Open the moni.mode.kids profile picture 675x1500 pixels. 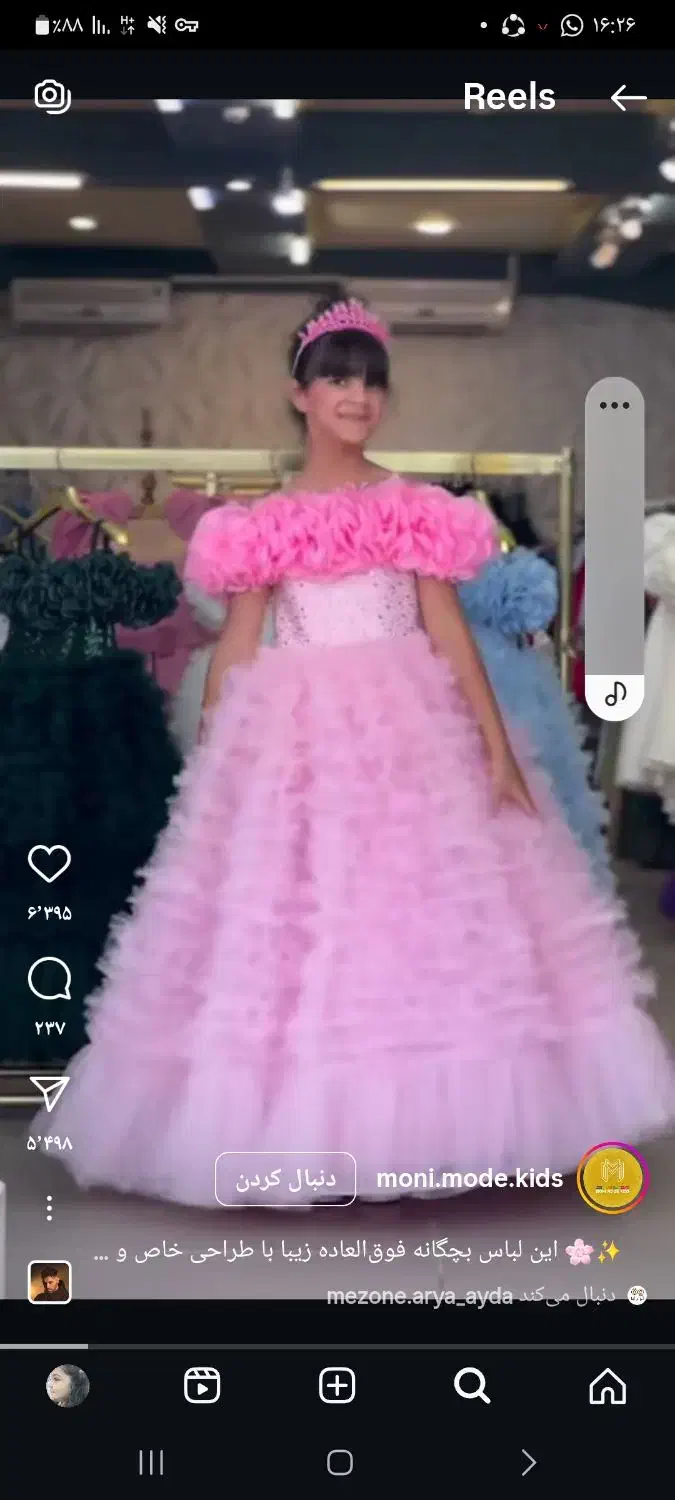(613, 1178)
